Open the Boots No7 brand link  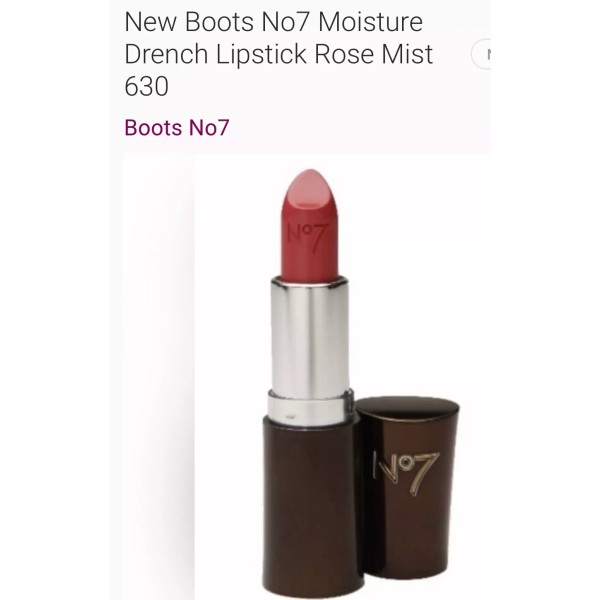click(177, 127)
